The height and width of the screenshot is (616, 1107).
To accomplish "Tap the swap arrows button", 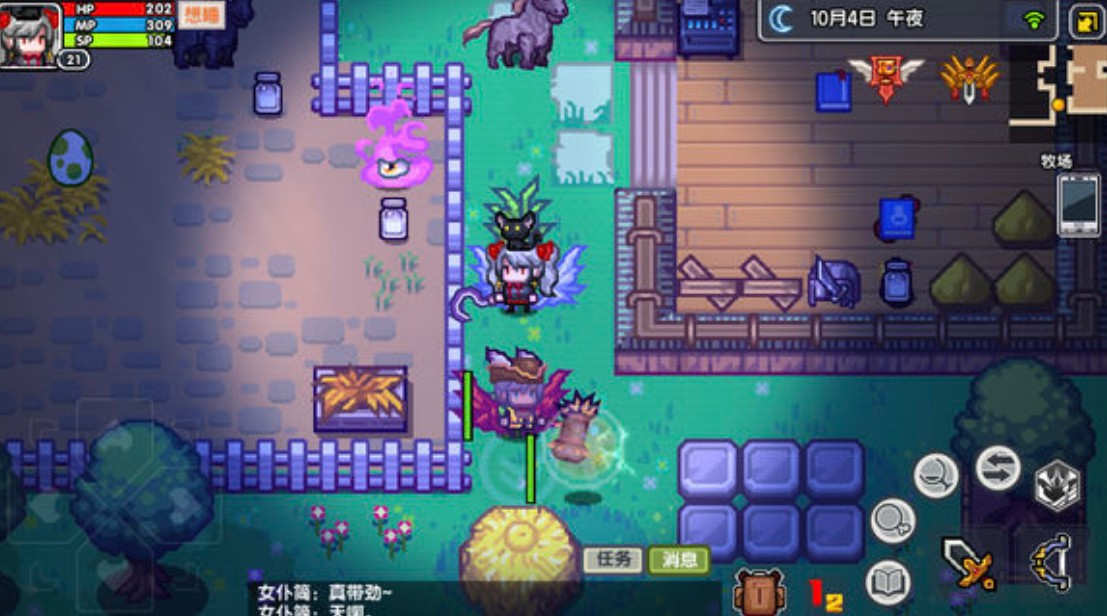I will pyautogui.click(x=998, y=467).
